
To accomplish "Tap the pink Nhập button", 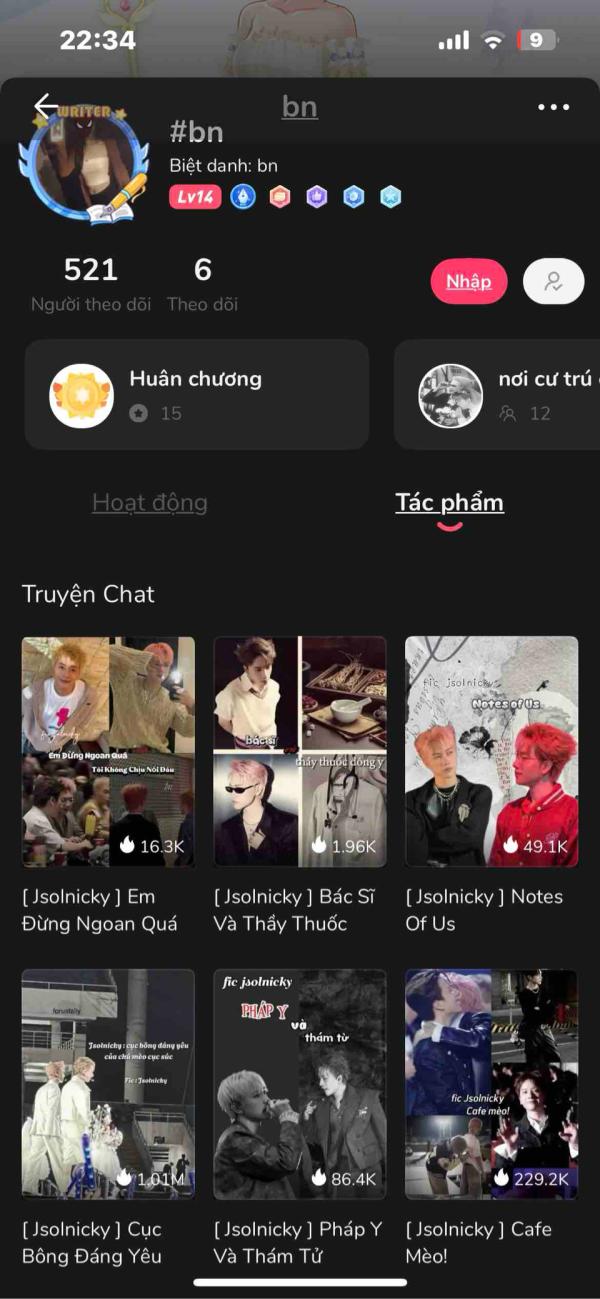I will [x=468, y=281].
